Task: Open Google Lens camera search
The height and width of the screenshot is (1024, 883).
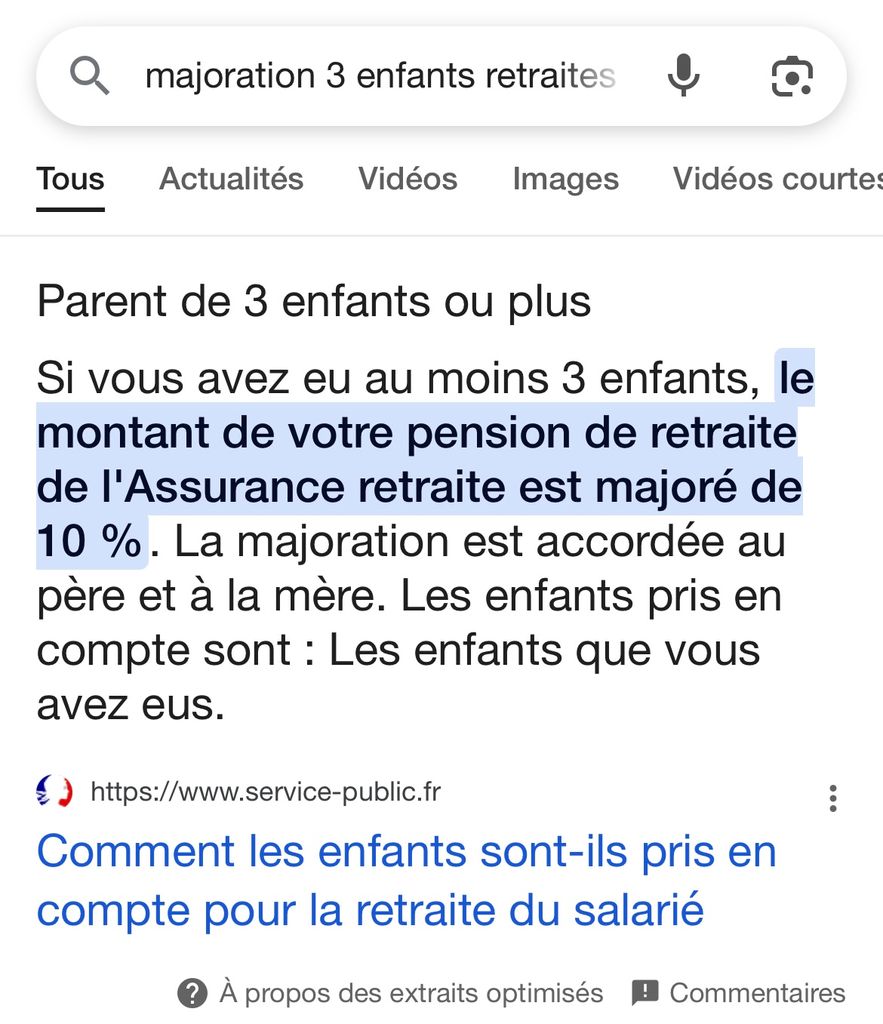Action: click(792, 76)
